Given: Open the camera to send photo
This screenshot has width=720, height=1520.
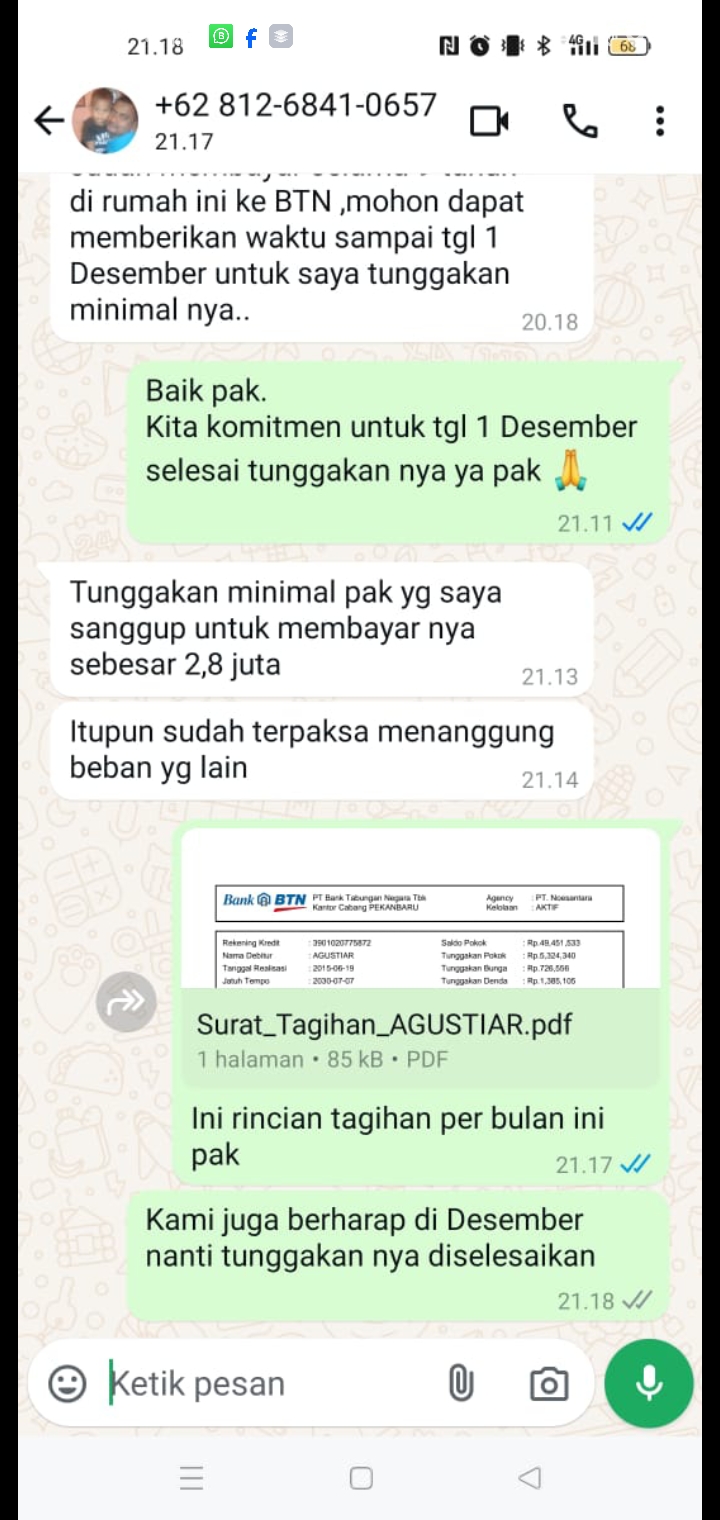Looking at the screenshot, I should 548,1384.
